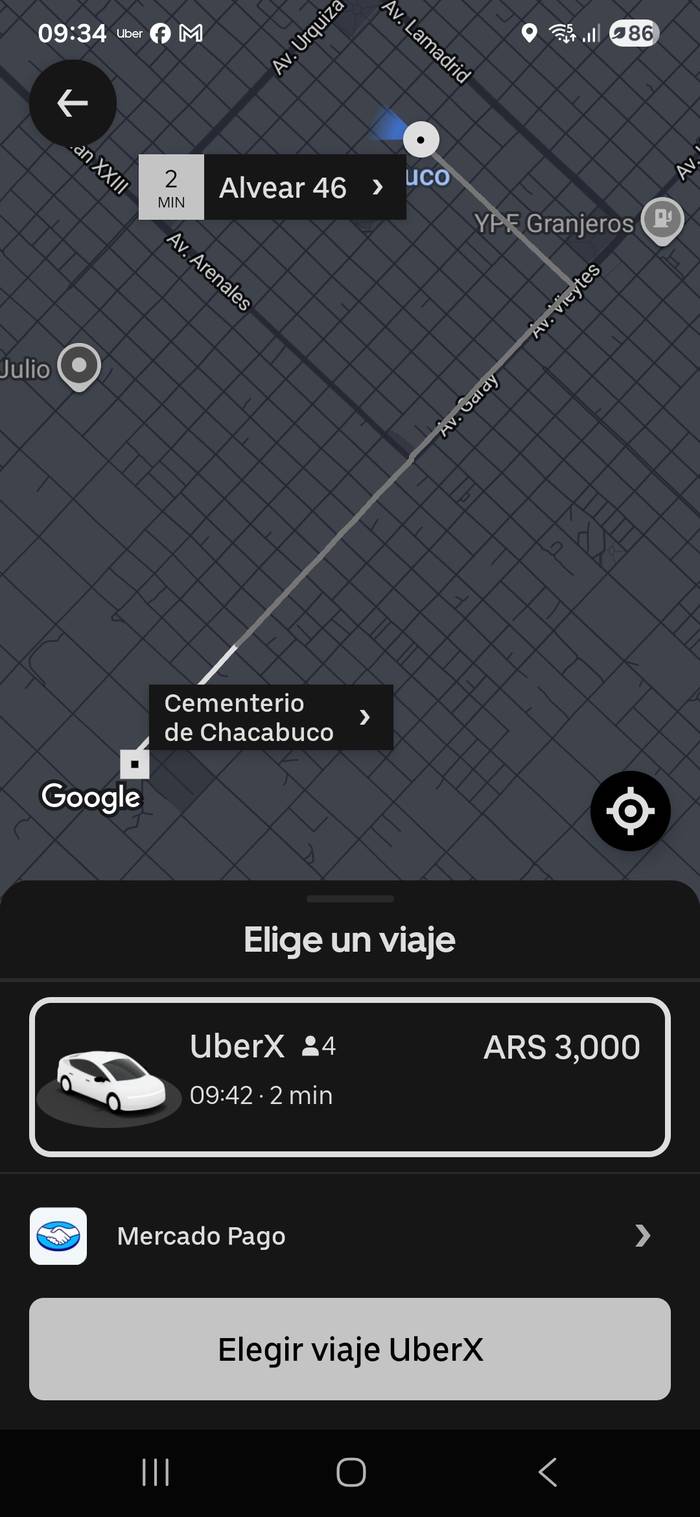Expand the ride sheet drag handle

[x=350, y=899]
